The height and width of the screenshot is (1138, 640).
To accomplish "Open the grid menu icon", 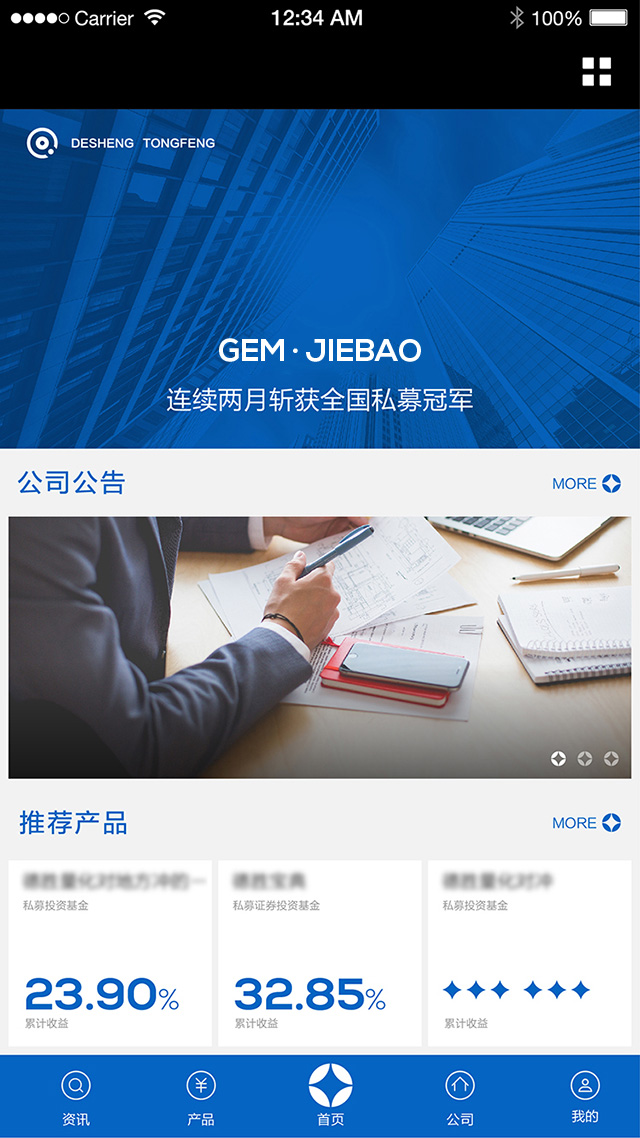I will pos(596,72).
